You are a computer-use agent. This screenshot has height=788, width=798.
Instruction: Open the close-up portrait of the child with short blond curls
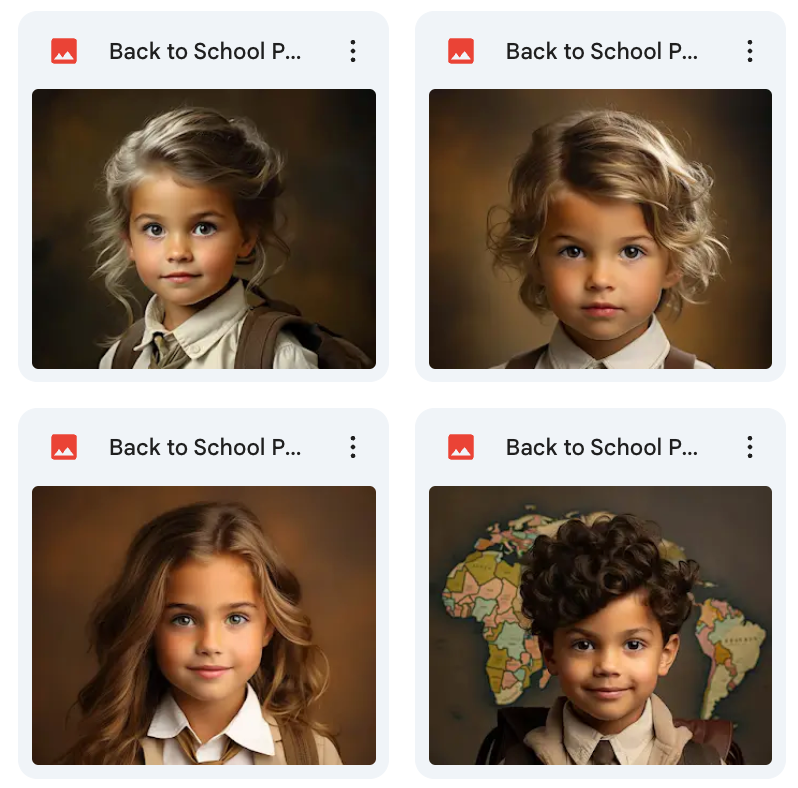point(600,229)
